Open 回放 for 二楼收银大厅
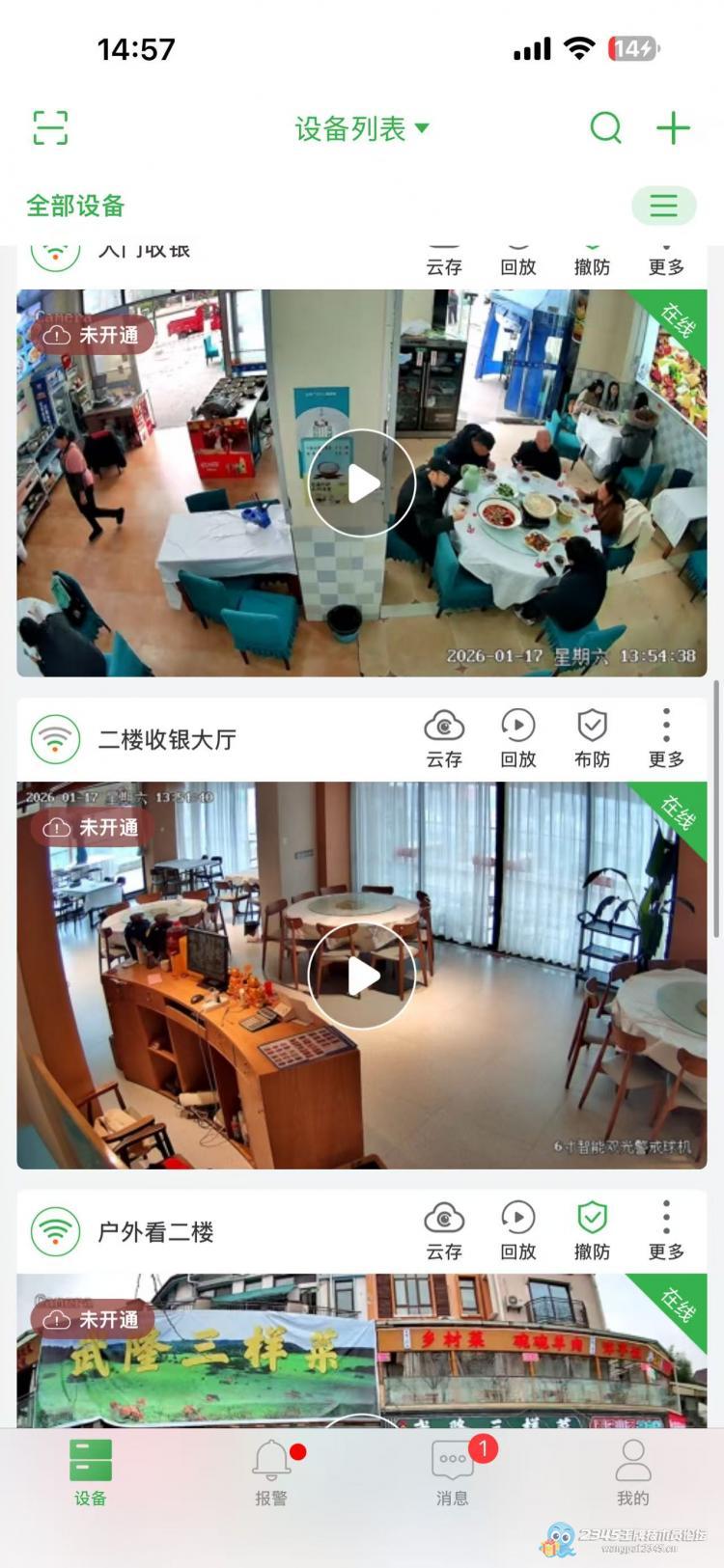The width and height of the screenshot is (724, 1568). (x=517, y=738)
